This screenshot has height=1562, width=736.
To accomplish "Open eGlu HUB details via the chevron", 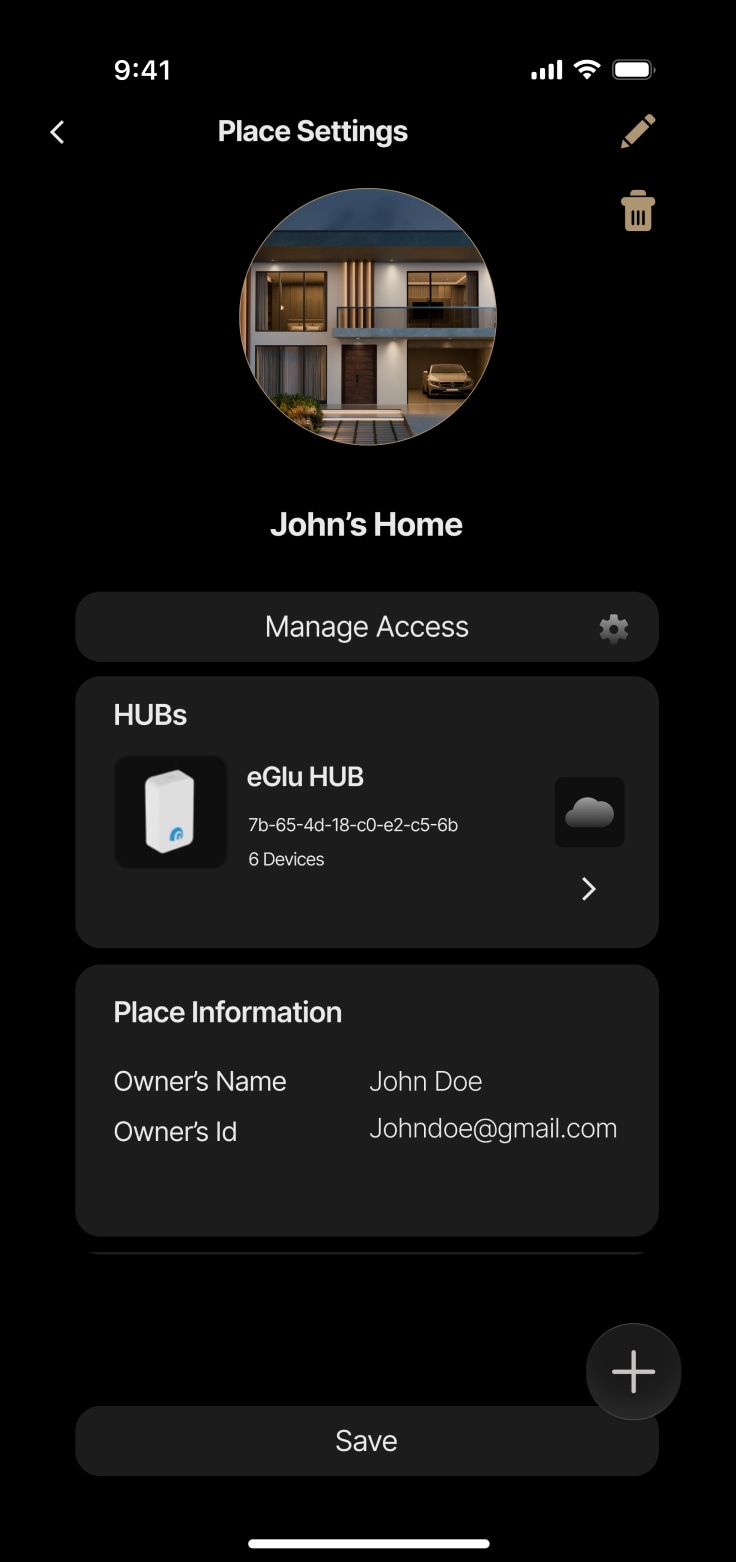I will pos(589,889).
